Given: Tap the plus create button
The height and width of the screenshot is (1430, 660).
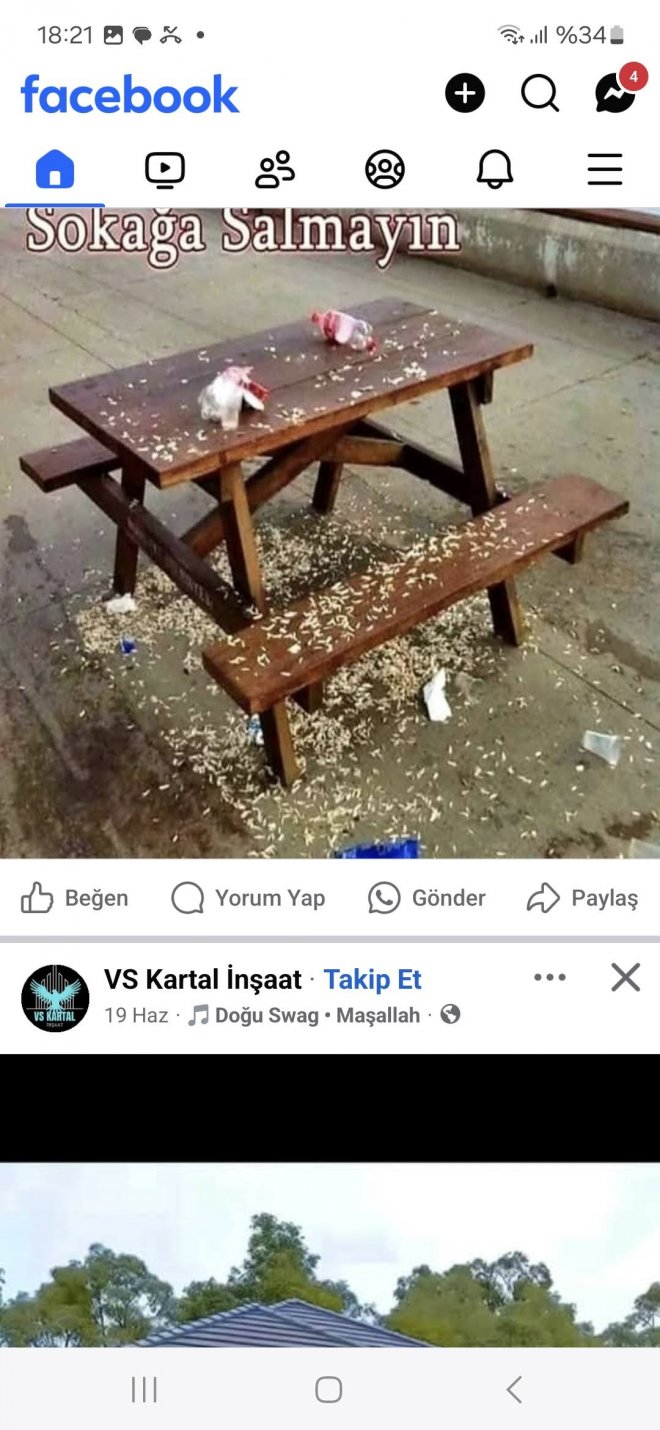Looking at the screenshot, I should [x=465, y=94].
